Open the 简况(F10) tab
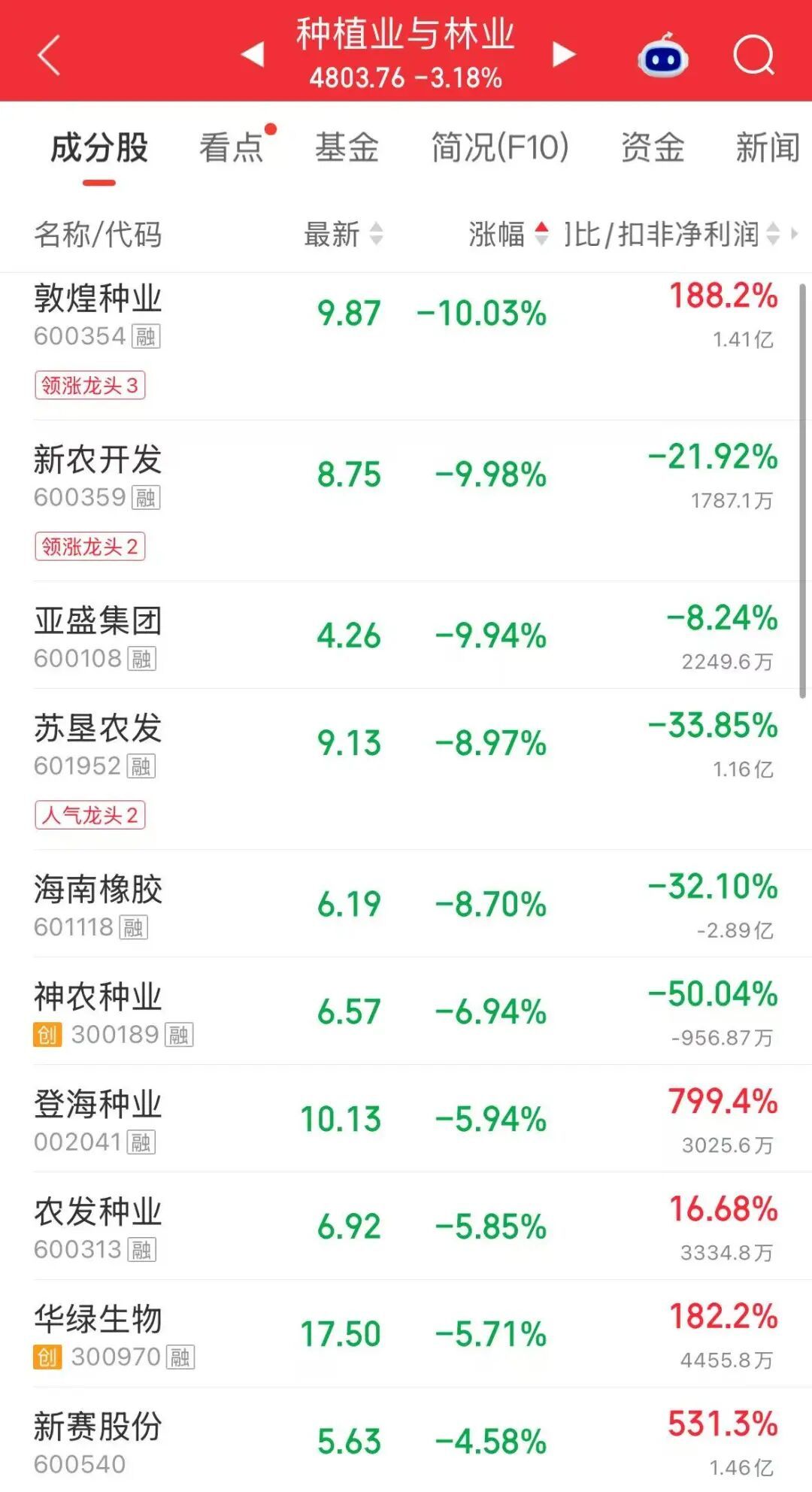Screen dimensions: 812x1492 500,147
